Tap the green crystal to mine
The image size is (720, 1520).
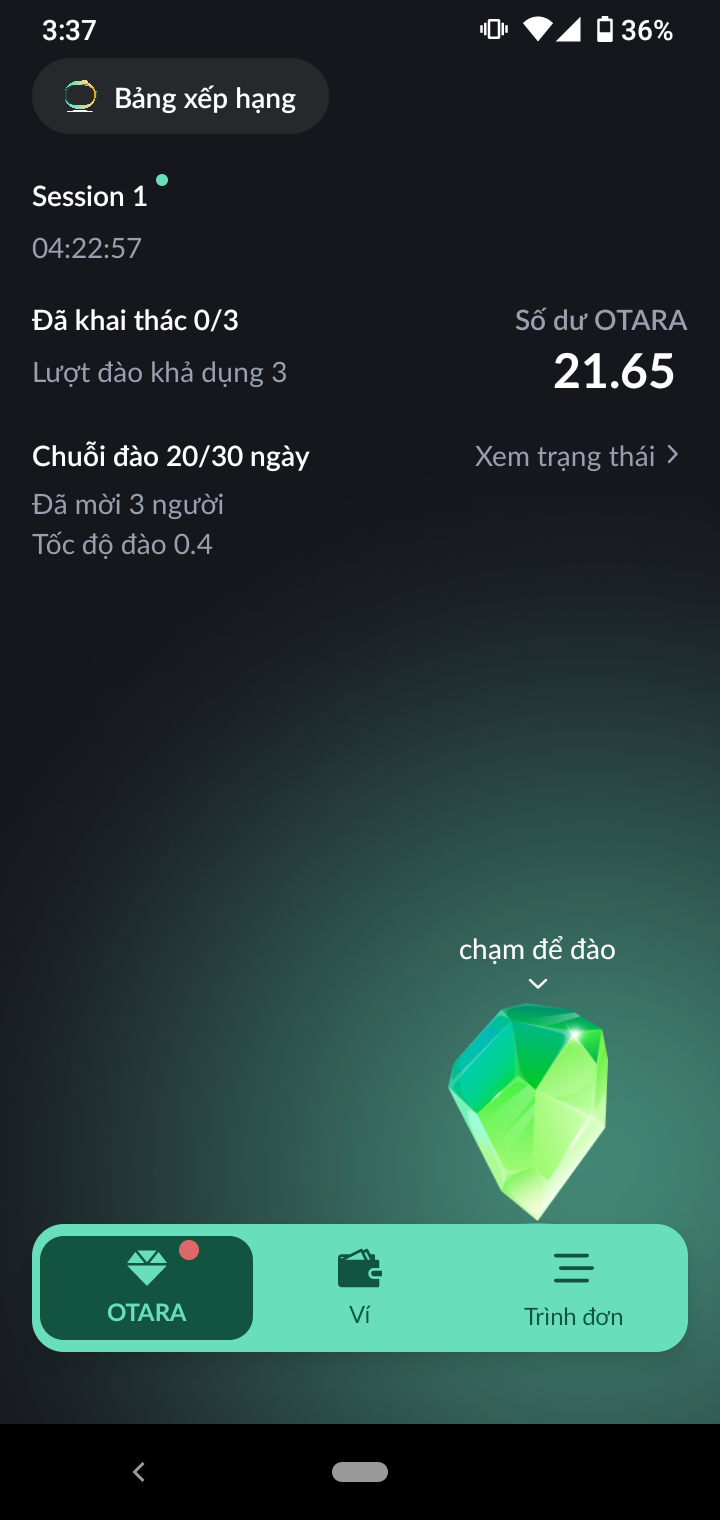coord(530,1108)
